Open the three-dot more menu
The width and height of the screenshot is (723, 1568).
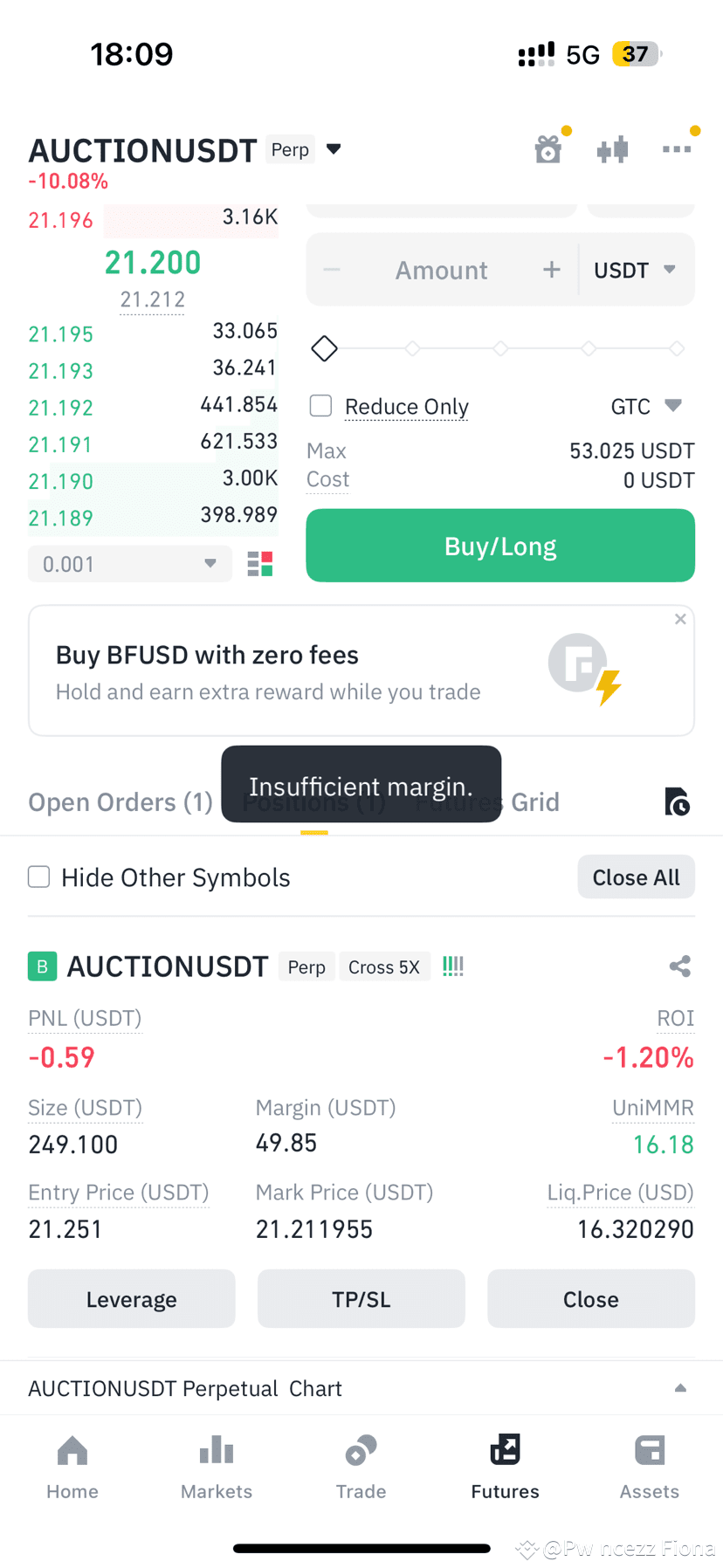pos(677,149)
